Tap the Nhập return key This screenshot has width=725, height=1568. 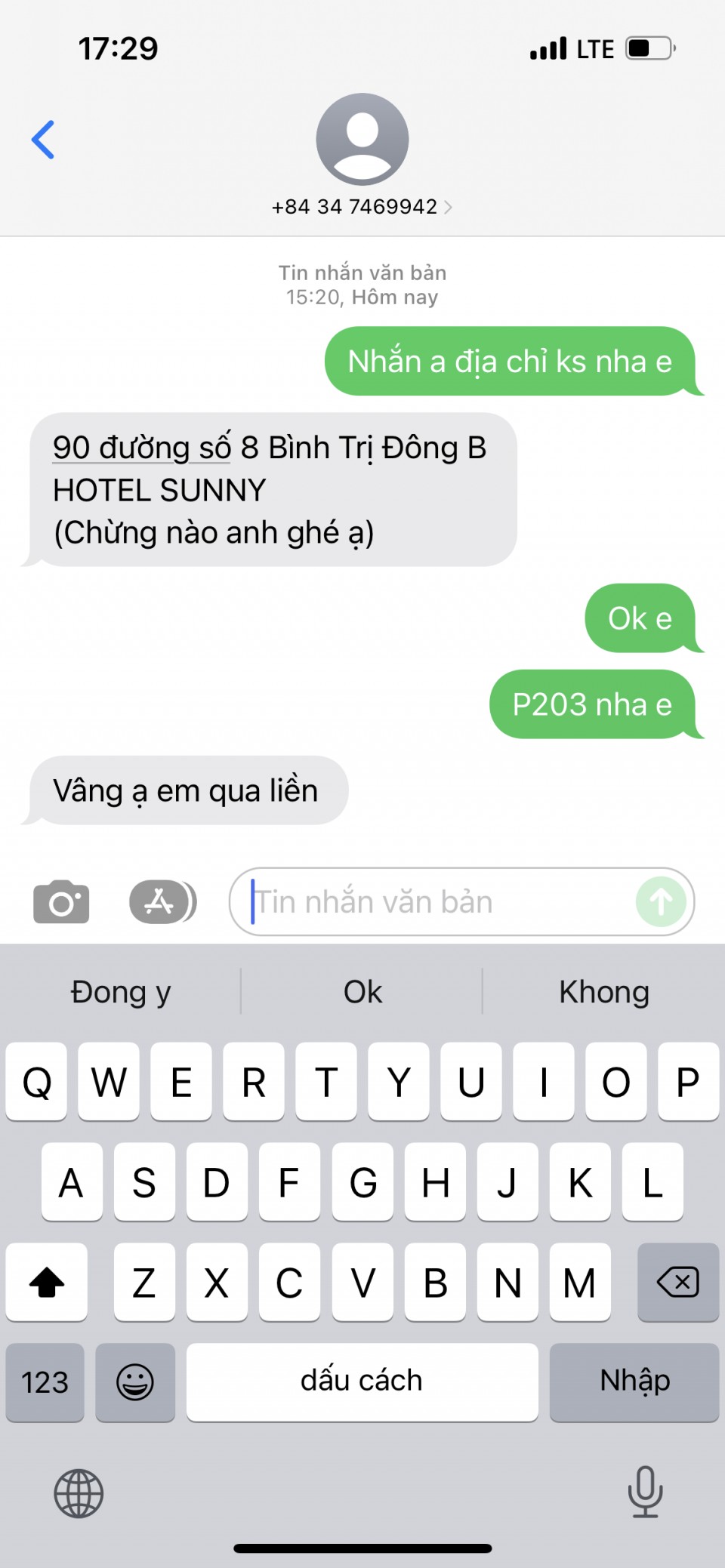tap(634, 1382)
